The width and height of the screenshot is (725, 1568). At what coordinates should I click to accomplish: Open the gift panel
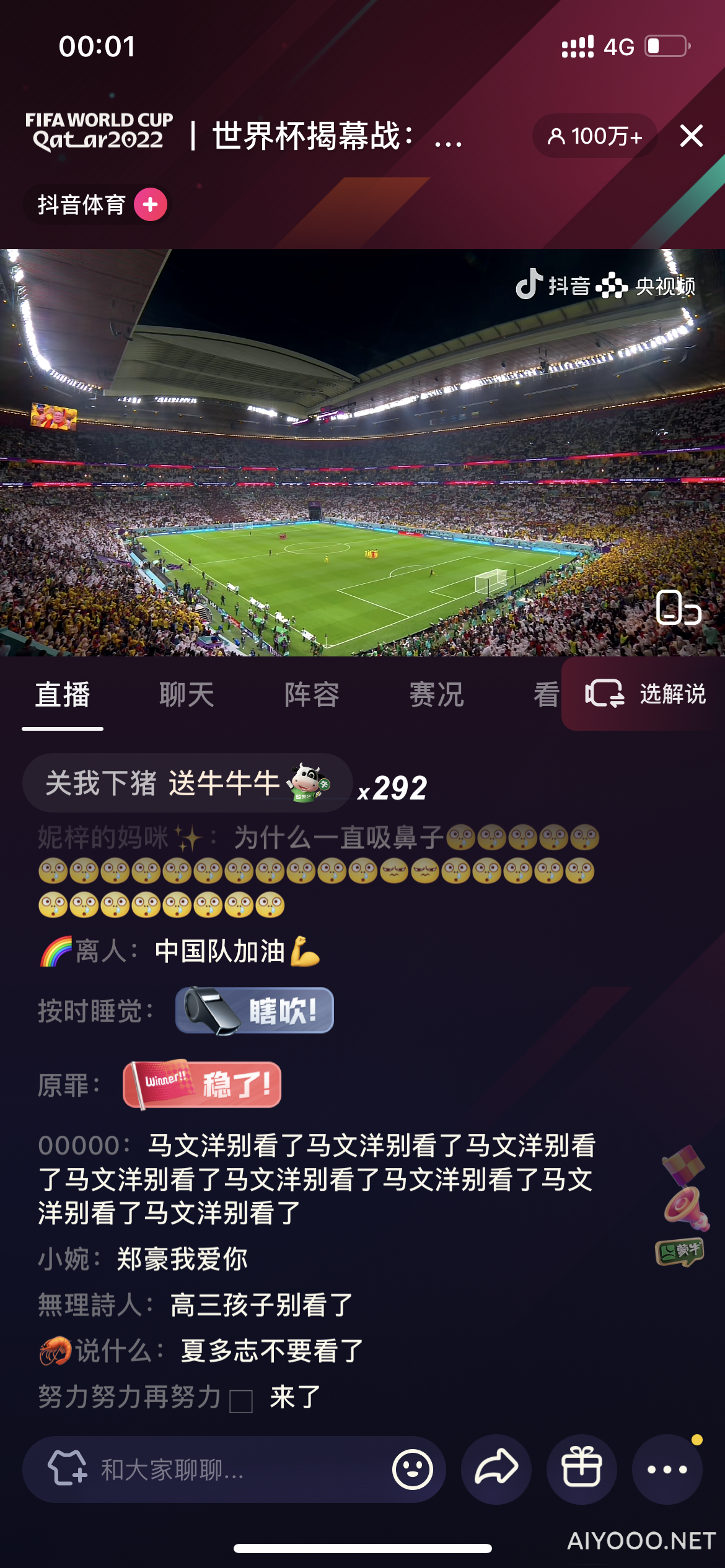(581, 1470)
